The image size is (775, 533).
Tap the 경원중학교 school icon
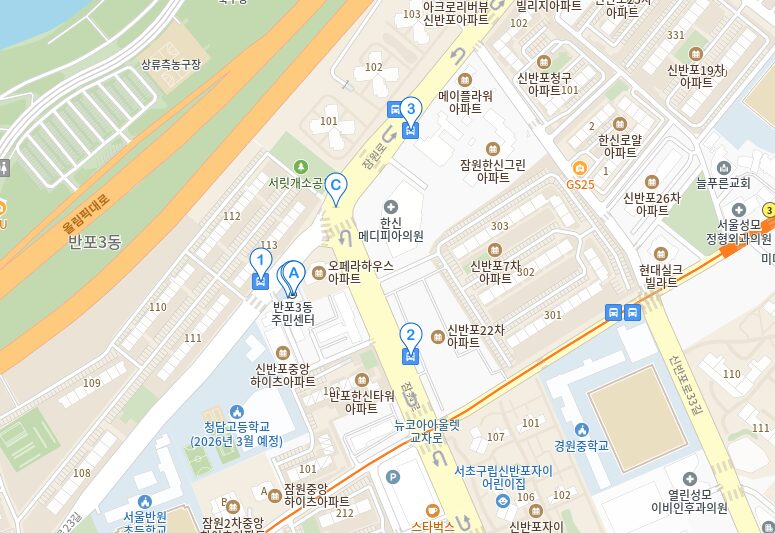tap(580, 430)
